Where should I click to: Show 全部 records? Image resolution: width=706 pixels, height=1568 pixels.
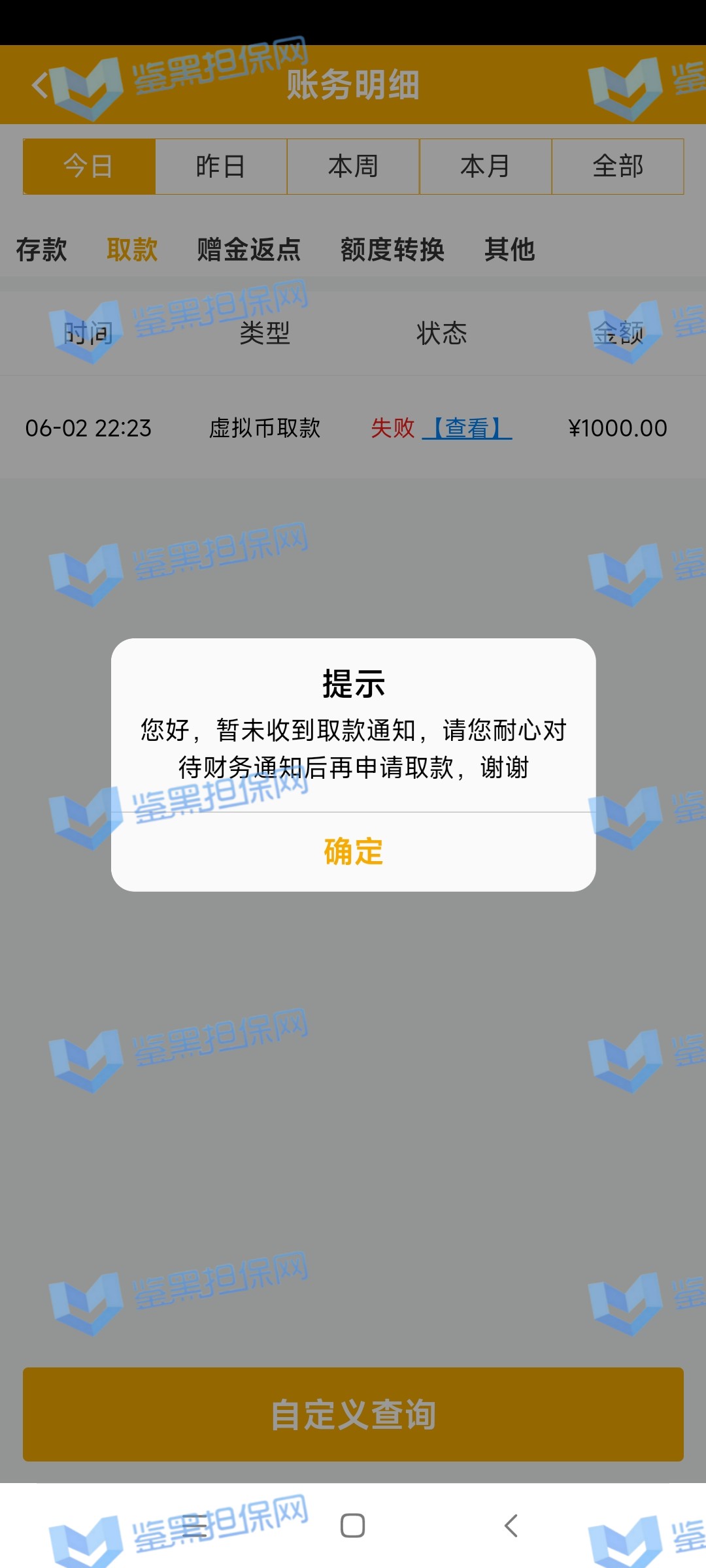618,167
